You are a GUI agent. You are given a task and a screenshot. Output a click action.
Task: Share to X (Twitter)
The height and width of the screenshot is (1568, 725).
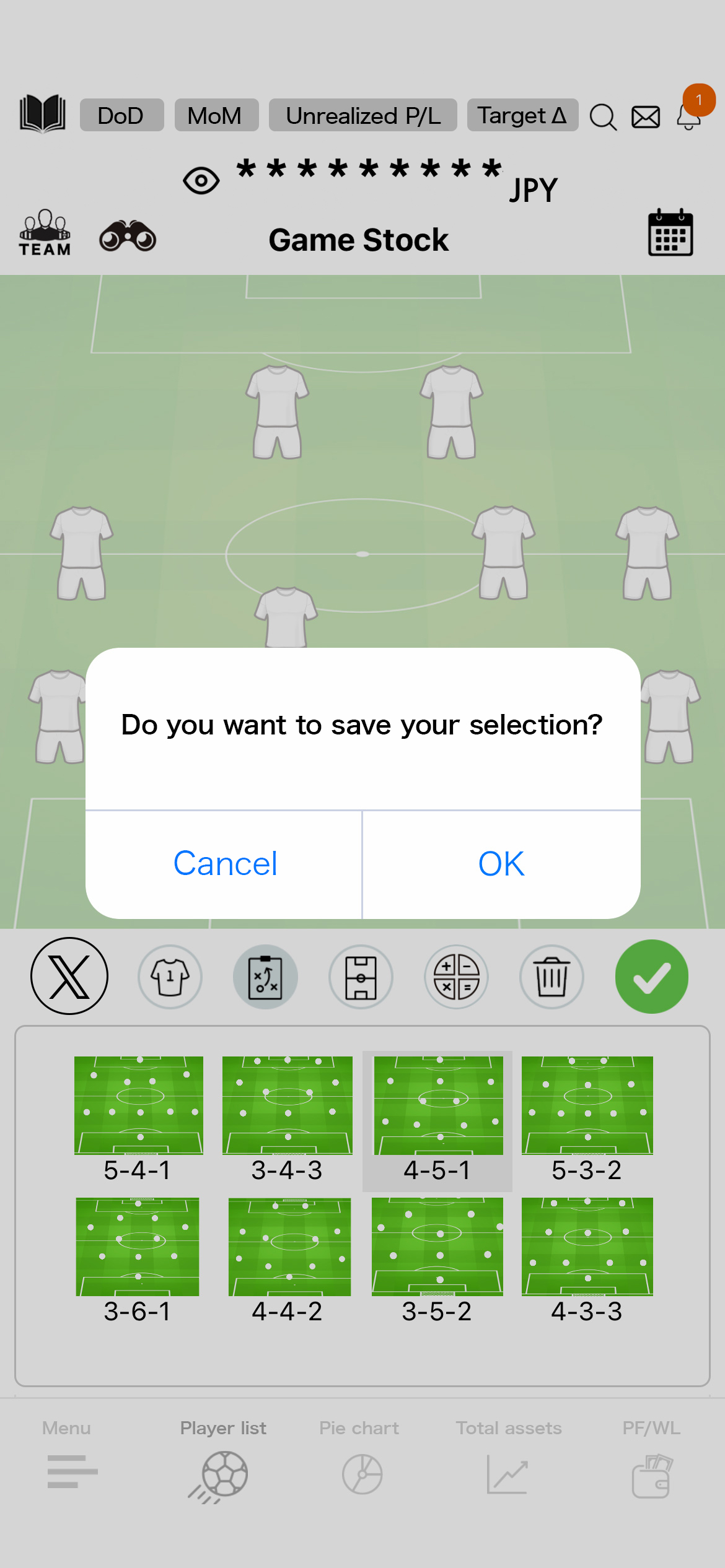[69, 976]
